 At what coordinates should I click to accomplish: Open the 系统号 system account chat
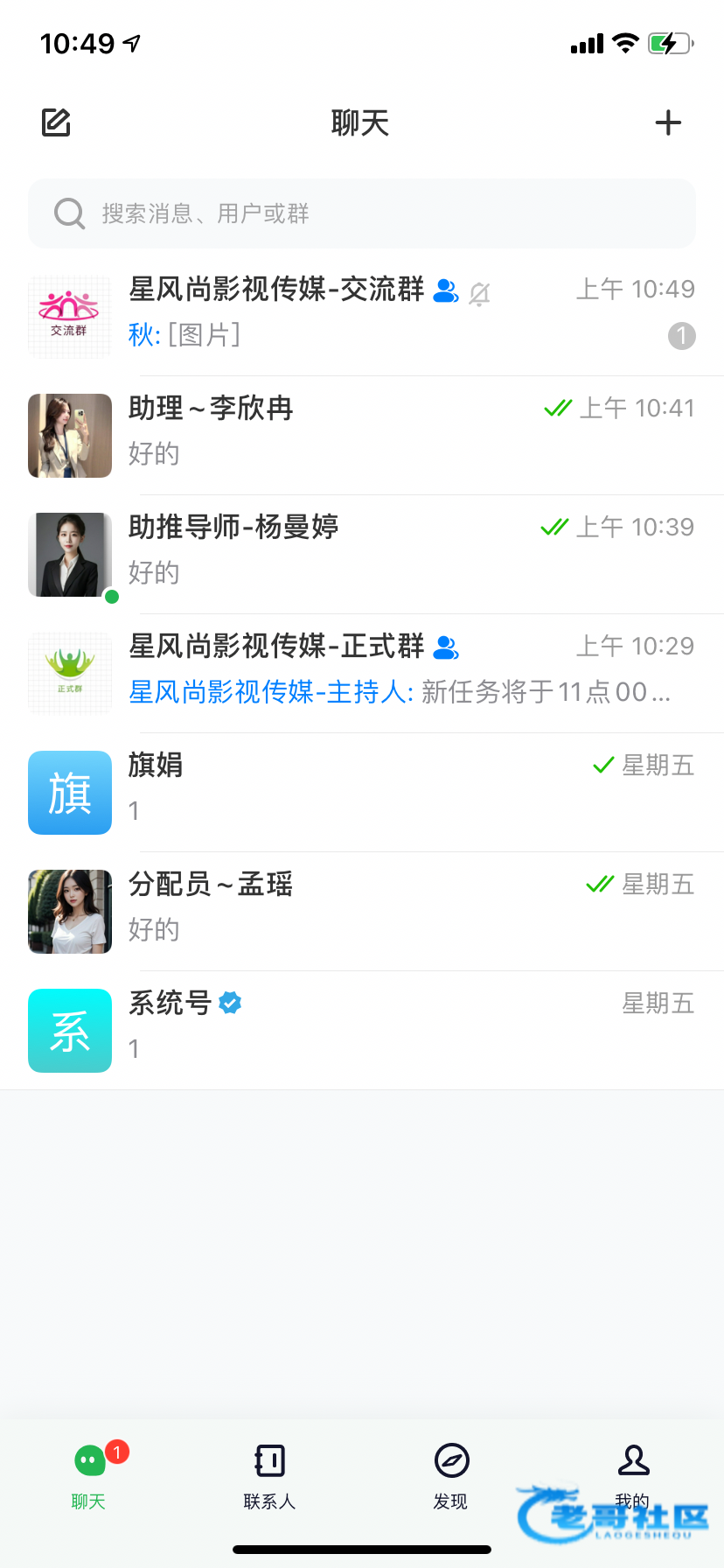(x=362, y=1027)
